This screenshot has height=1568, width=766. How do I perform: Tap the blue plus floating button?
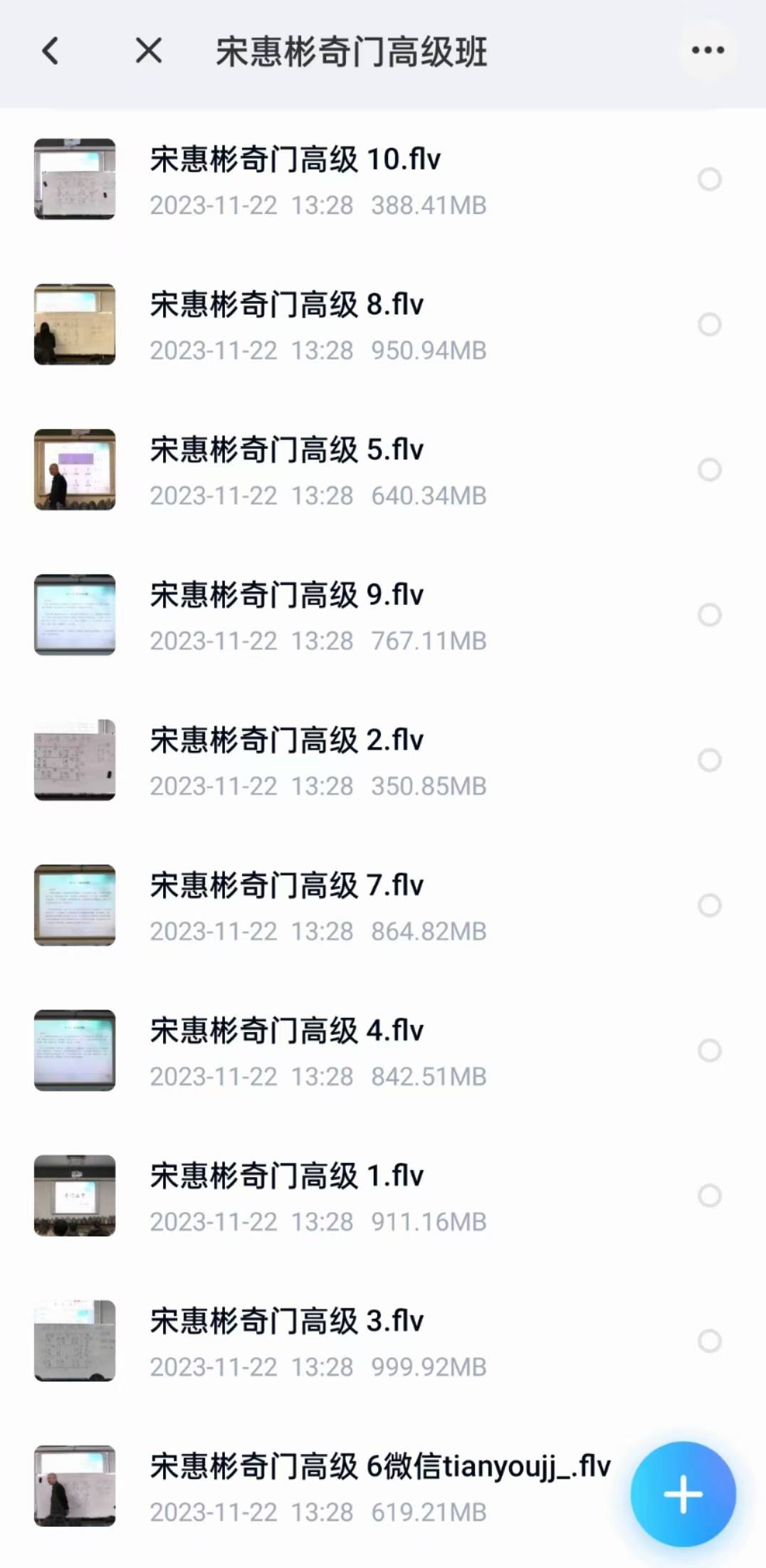click(683, 1493)
